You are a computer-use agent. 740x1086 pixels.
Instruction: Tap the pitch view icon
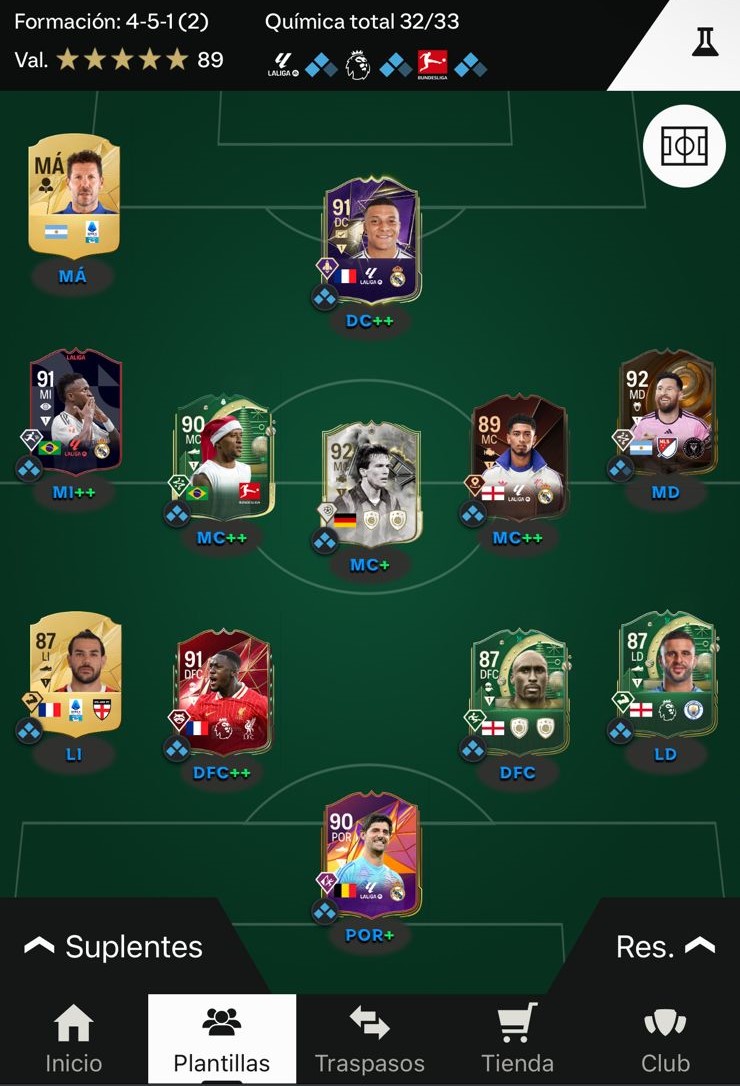(x=684, y=147)
